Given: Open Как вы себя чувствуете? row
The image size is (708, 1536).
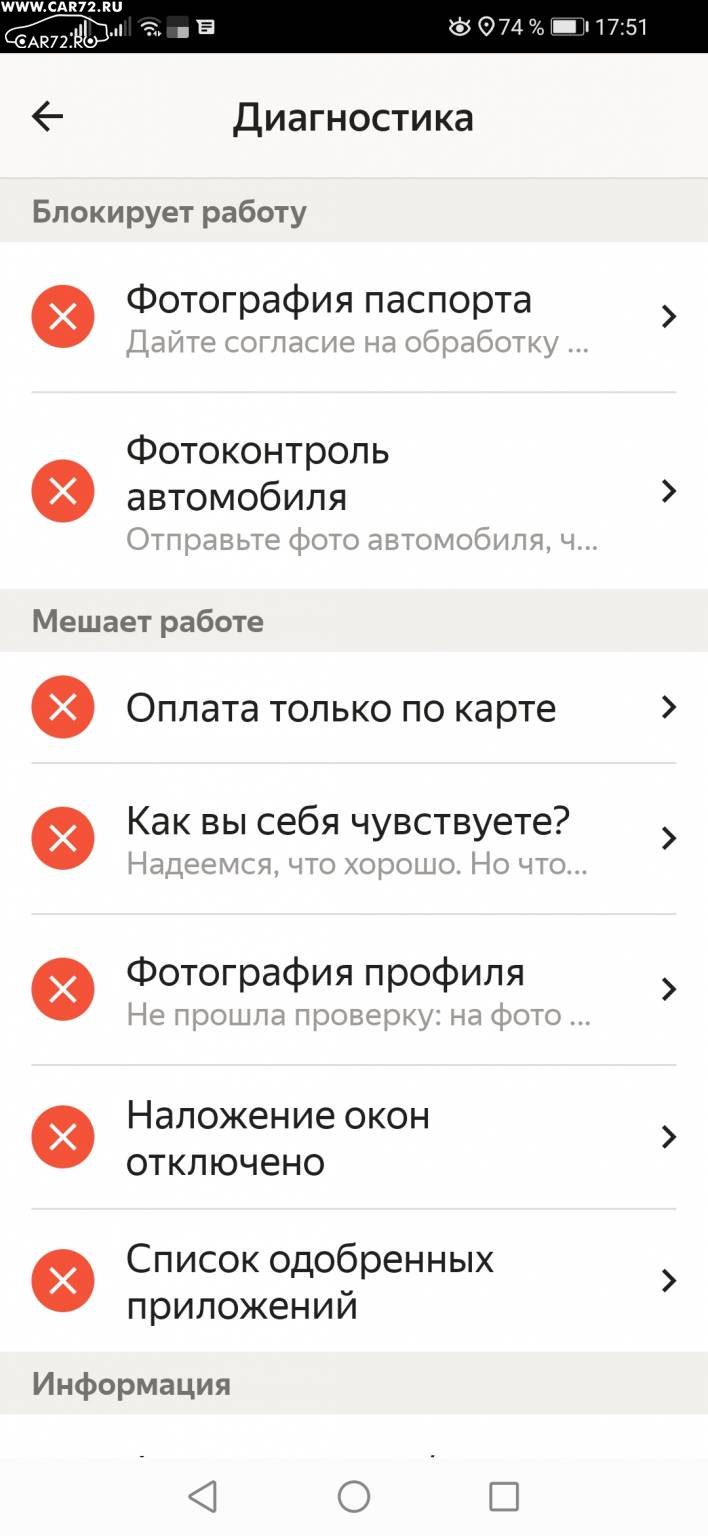Looking at the screenshot, I should coord(354,838).
